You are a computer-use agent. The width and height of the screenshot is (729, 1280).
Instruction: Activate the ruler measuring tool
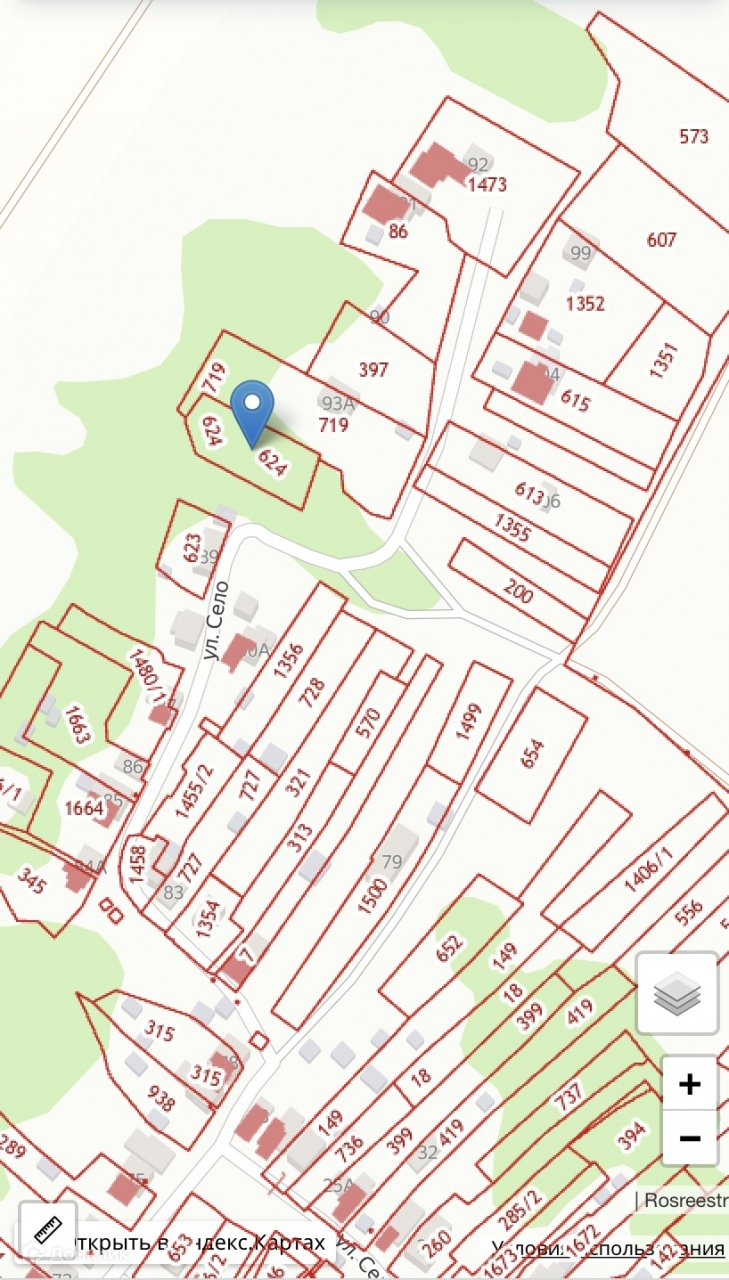coord(48,1229)
